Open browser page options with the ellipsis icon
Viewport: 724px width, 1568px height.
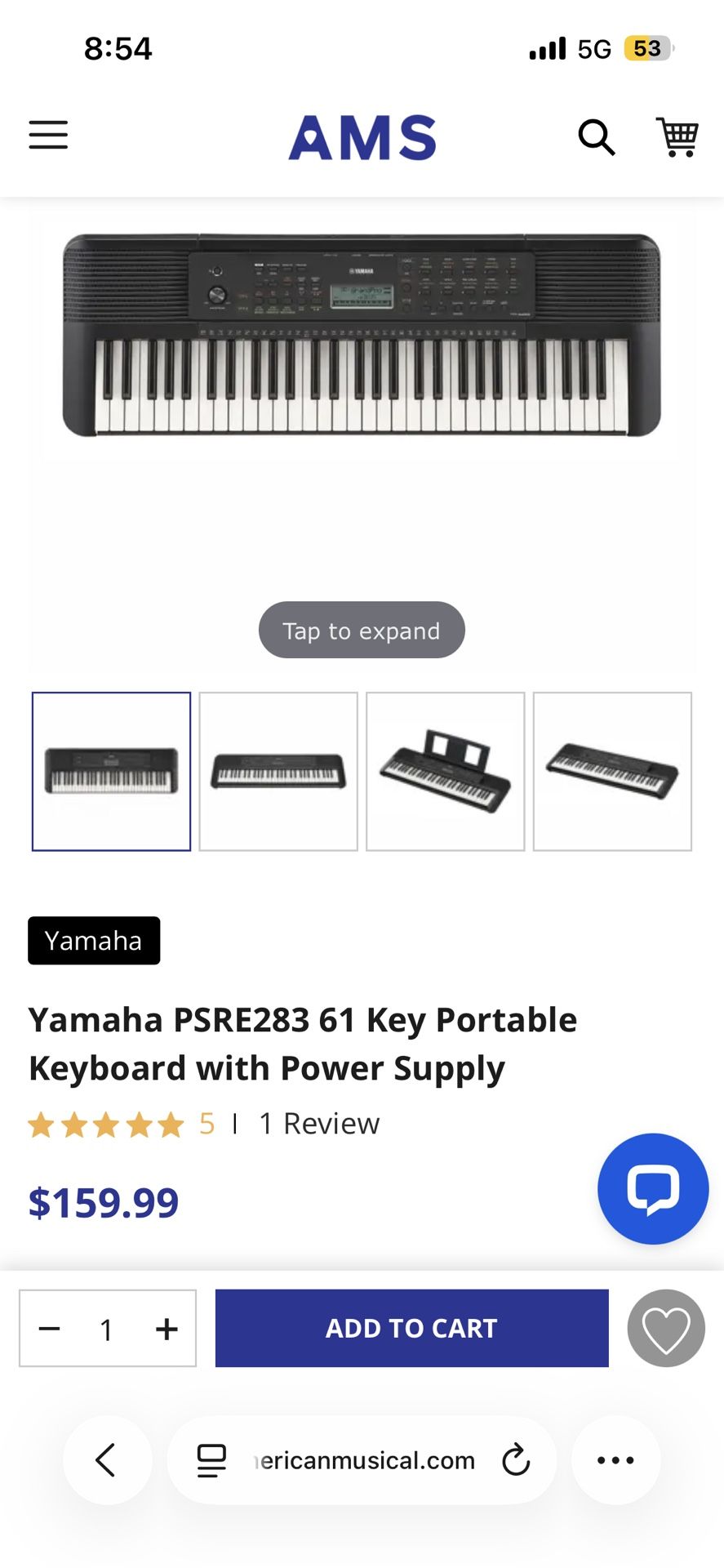[x=615, y=1460]
